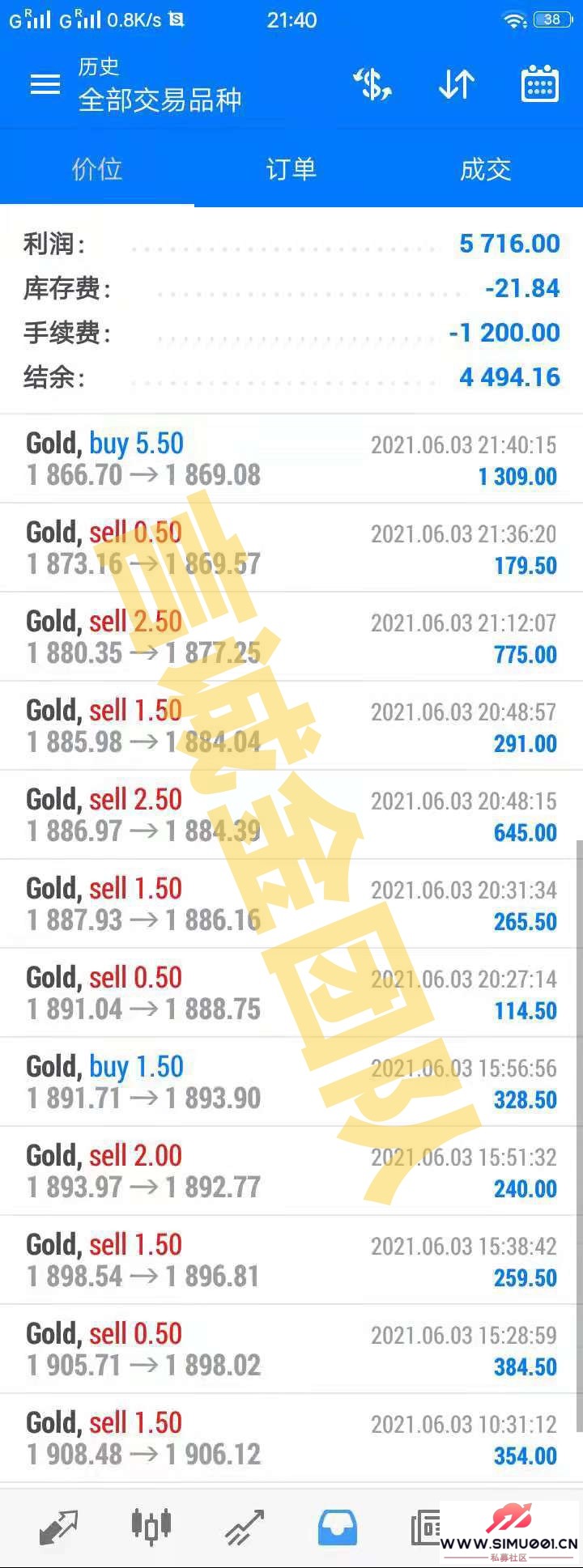Switch to the 成交 tab
583x1568 pixels.
[x=486, y=169]
